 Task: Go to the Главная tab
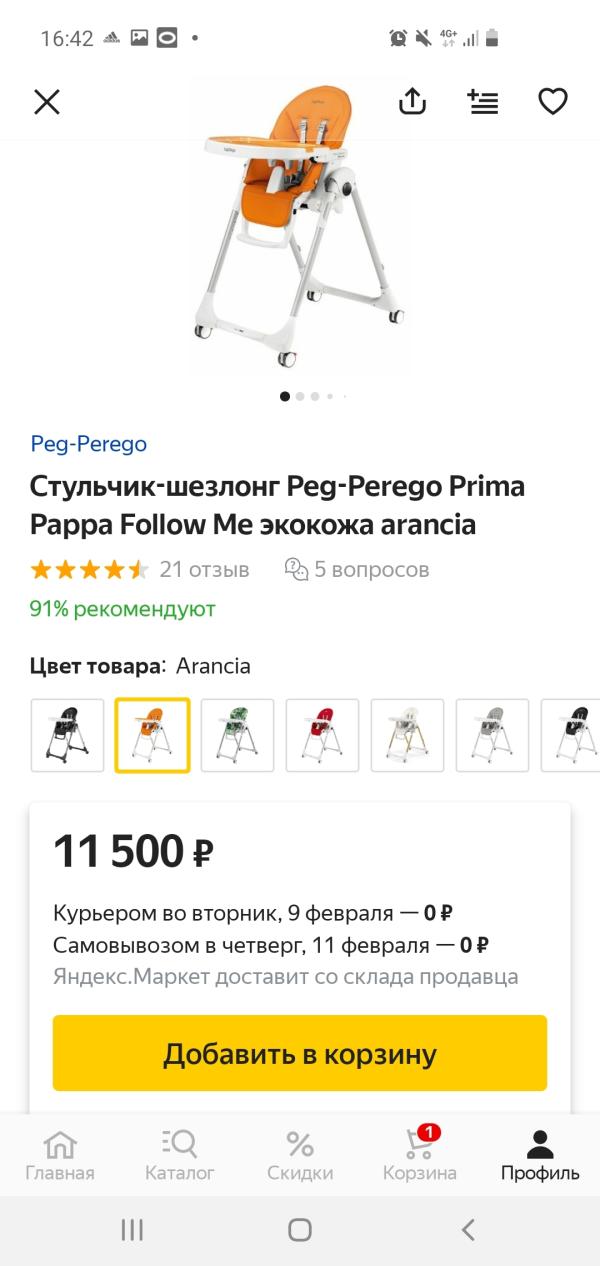(x=60, y=1155)
